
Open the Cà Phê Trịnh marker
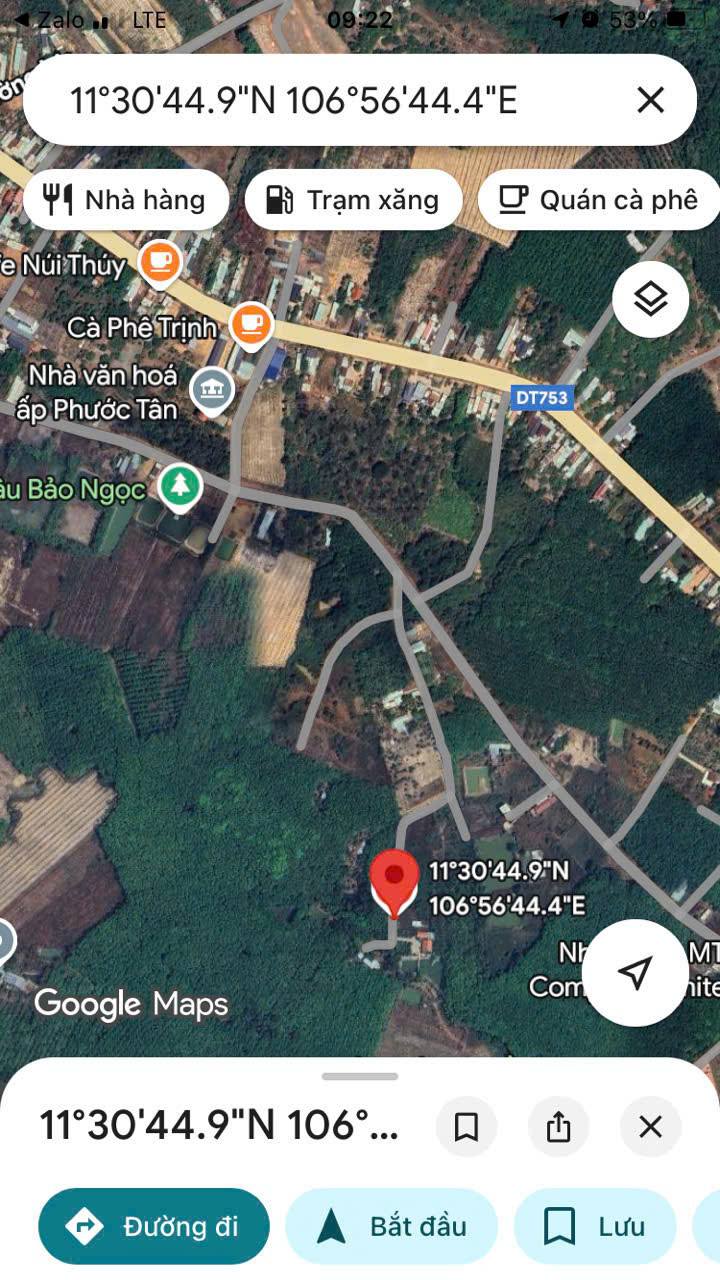click(x=251, y=325)
